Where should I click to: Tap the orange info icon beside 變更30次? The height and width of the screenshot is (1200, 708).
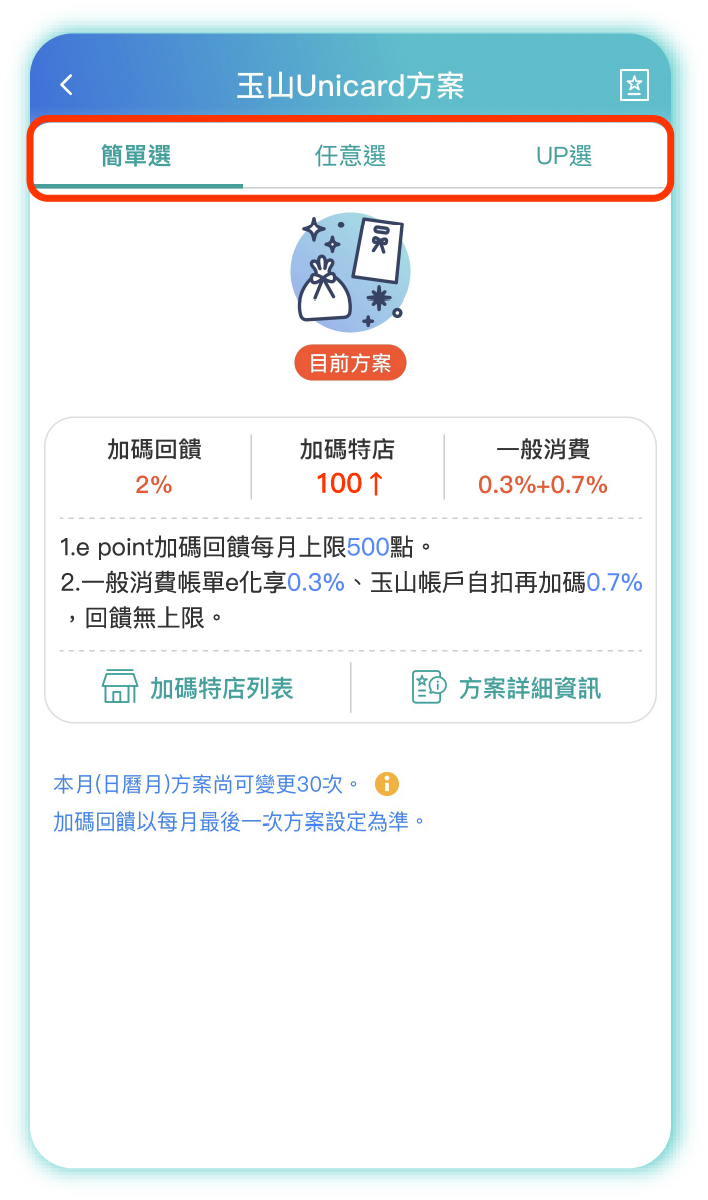387,784
